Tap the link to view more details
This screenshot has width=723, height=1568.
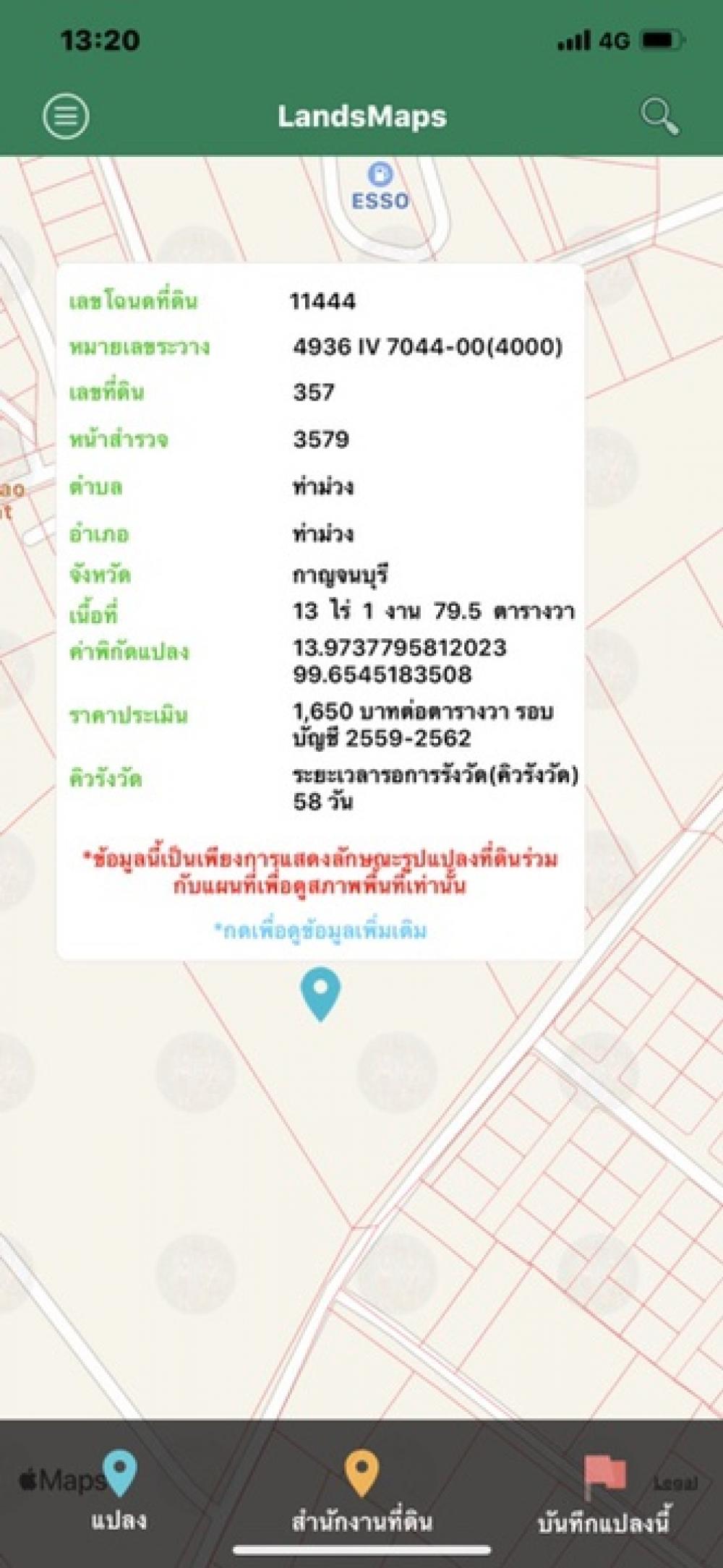pyautogui.click(x=320, y=930)
